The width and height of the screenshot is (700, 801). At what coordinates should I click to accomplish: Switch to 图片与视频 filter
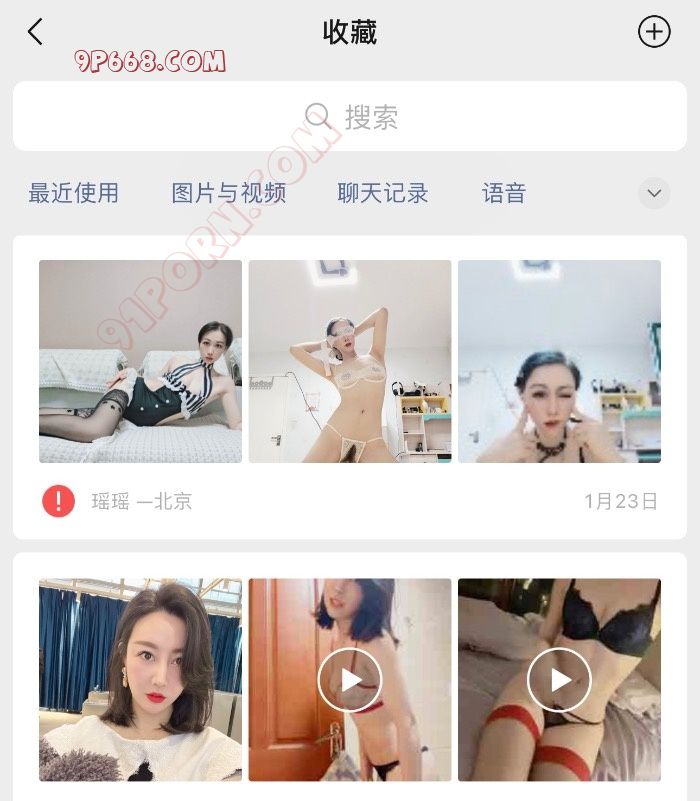tap(229, 193)
